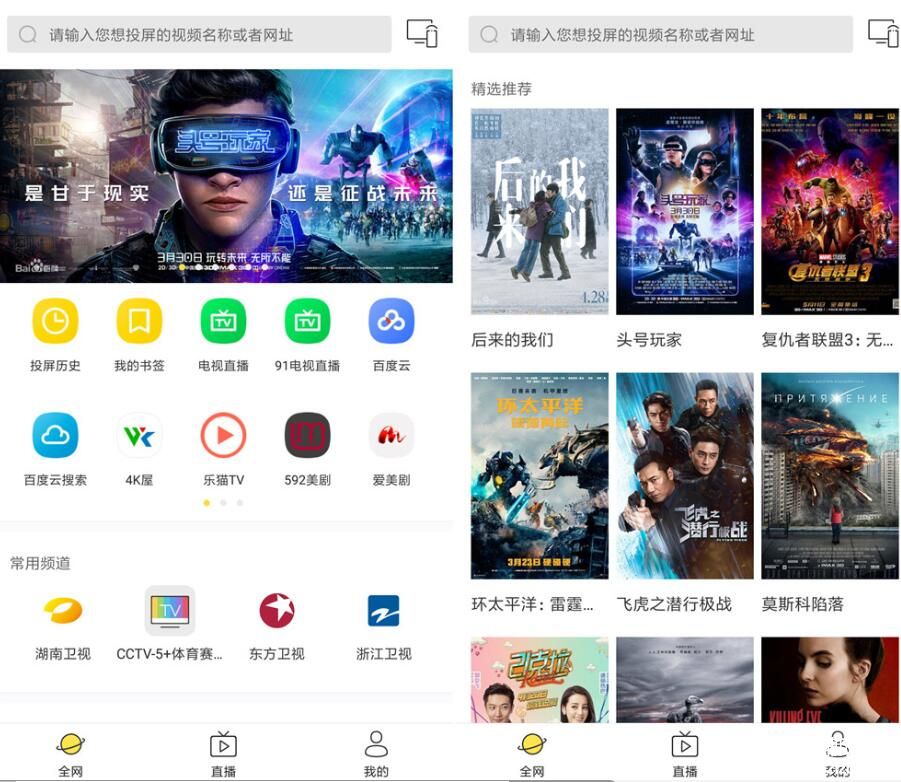Open the 电视直播 shortcut
Screen dimensions: 901x782
[x=223, y=322]
